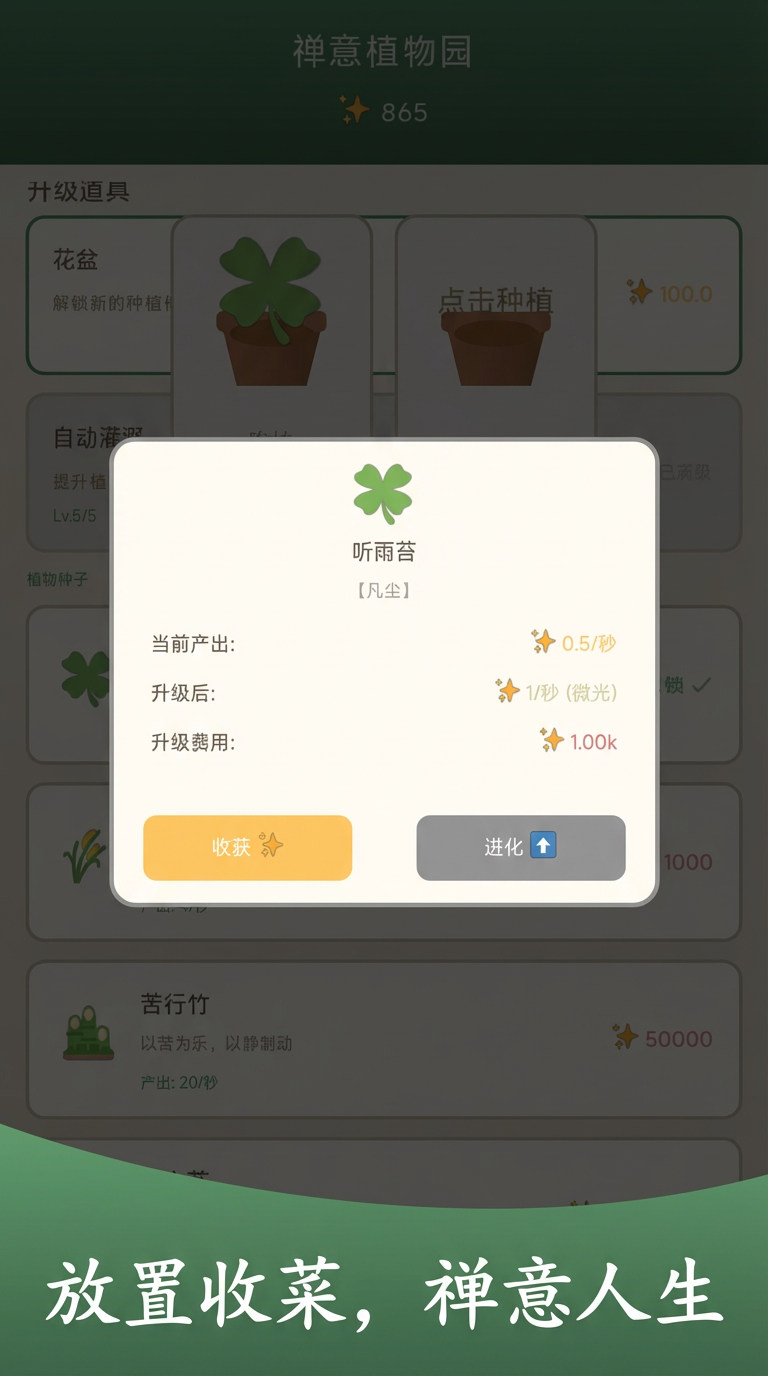Screen dimensions: 768x1376
Task: Click the maxed 自动灌溉 Lv.5/5 card
Action: click(x=88, y=470)
